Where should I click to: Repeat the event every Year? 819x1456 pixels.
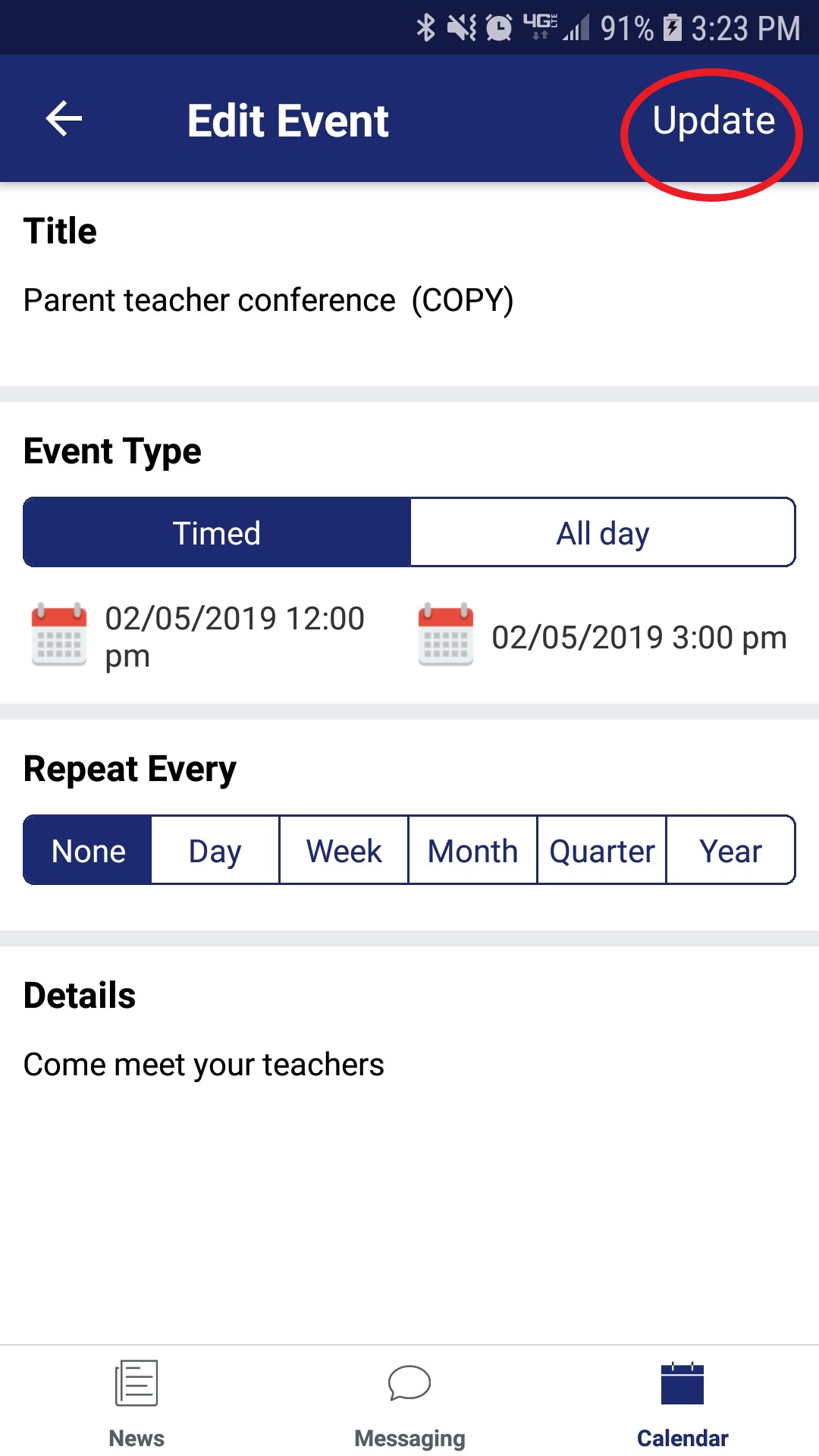pyautogui.click(x=730, y=851)
